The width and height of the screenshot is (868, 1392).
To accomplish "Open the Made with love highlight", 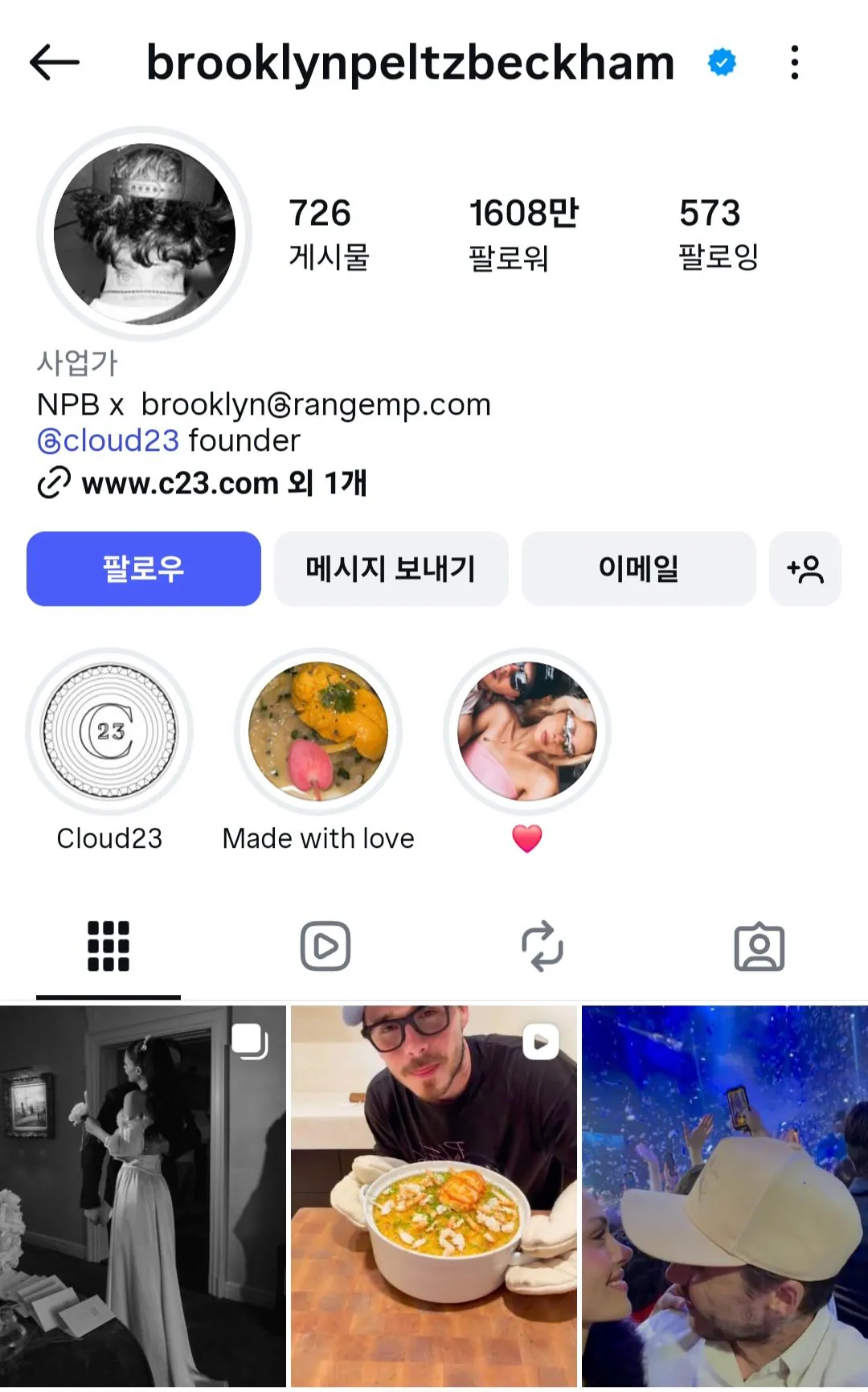I will pyautogui.click(x=318, y=731).
